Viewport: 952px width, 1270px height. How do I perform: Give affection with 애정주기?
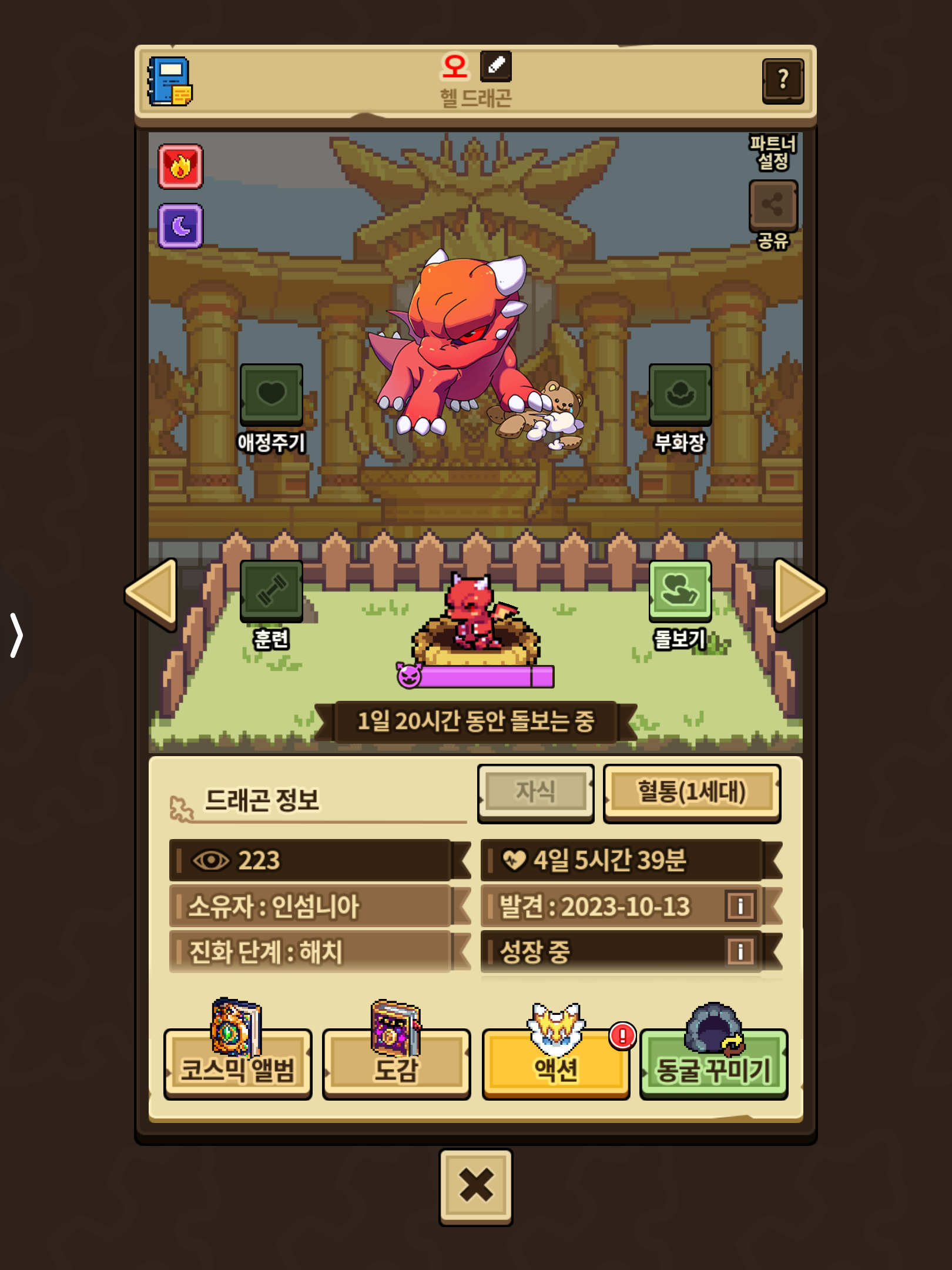[x=271, y=394]
